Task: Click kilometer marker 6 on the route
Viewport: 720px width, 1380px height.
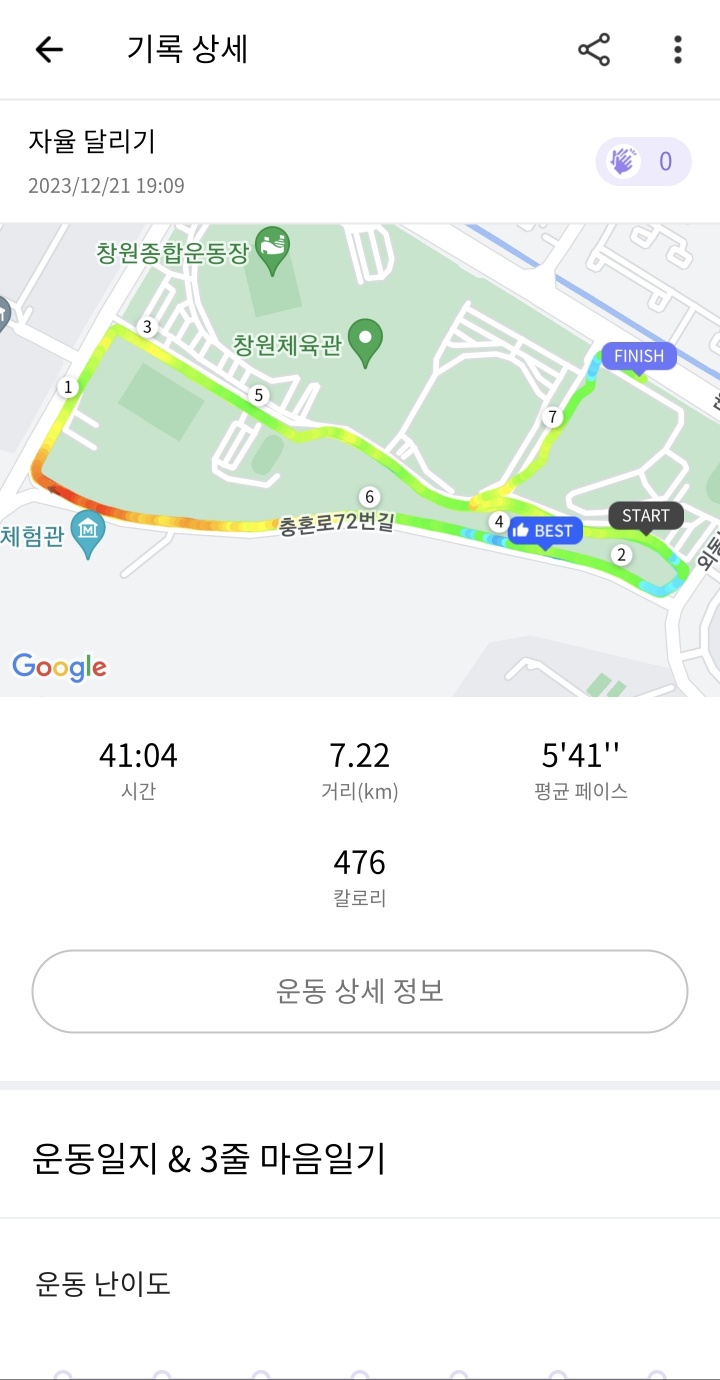Action: coord(369,495)
